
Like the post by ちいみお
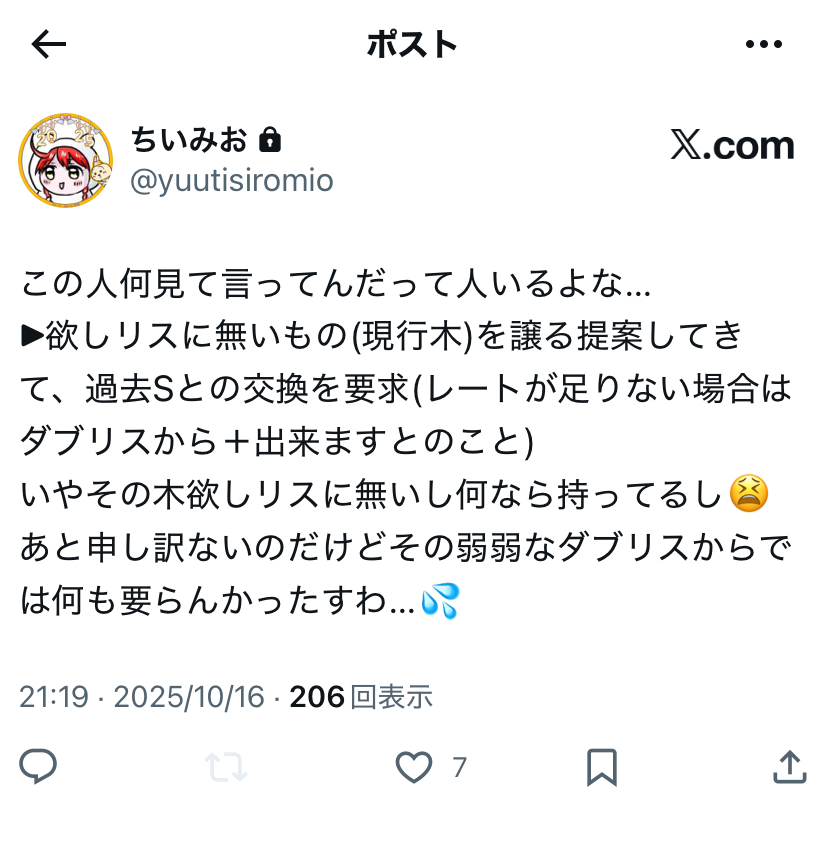pyautogui.click(x=413, y=767)
